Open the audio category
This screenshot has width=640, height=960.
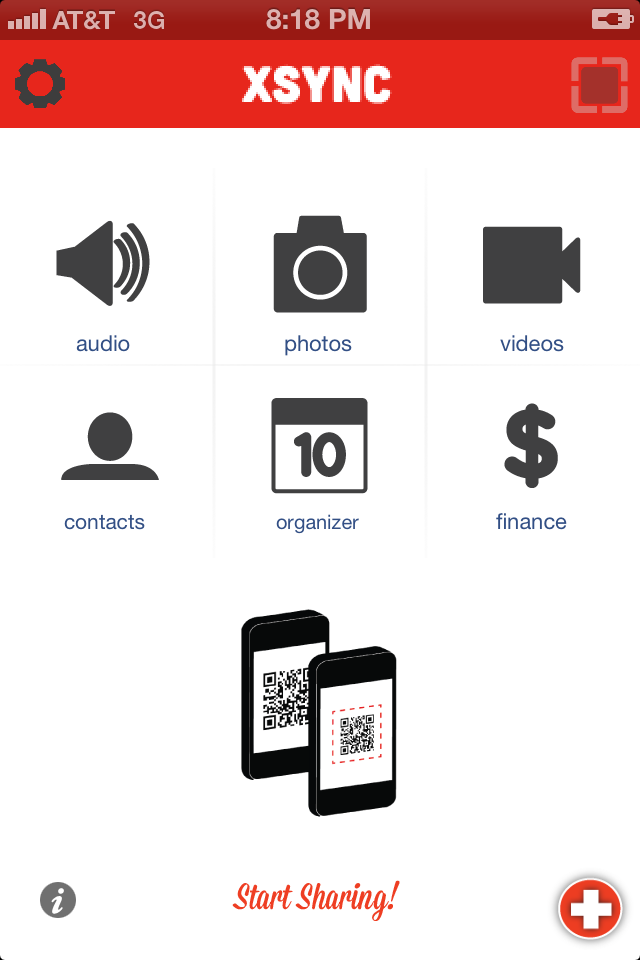[x=103, y=283]
